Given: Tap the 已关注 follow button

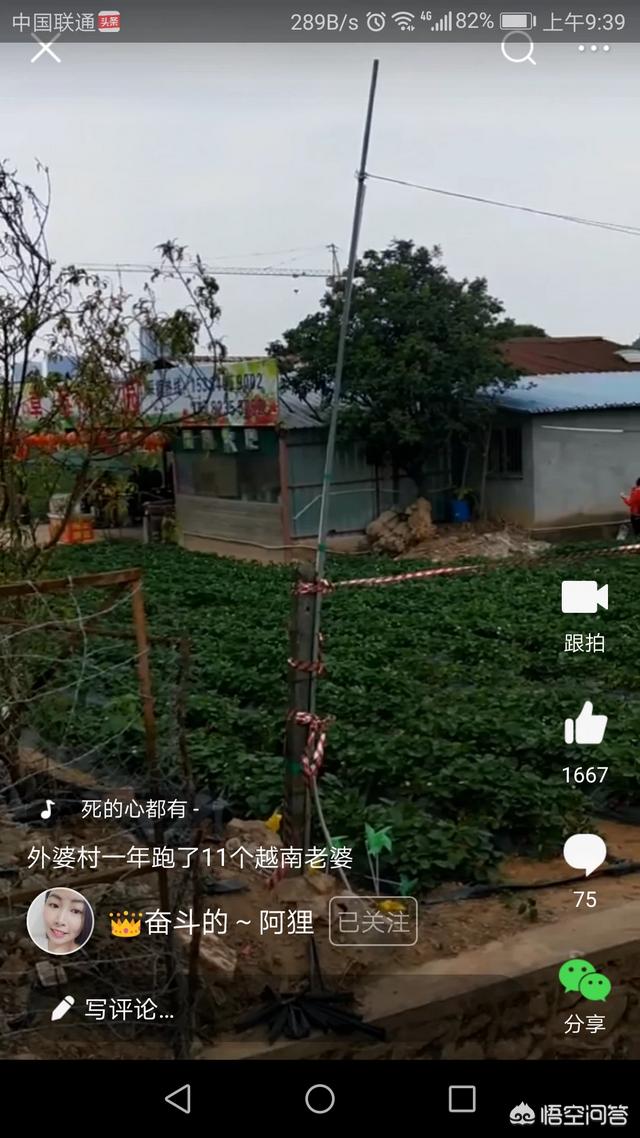Looking at the screenshot, I should point(373,921).
